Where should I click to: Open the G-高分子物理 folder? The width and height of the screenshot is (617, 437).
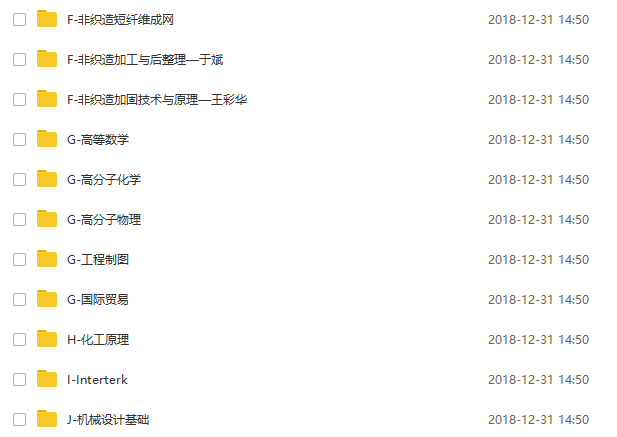(x=104, y=219)
